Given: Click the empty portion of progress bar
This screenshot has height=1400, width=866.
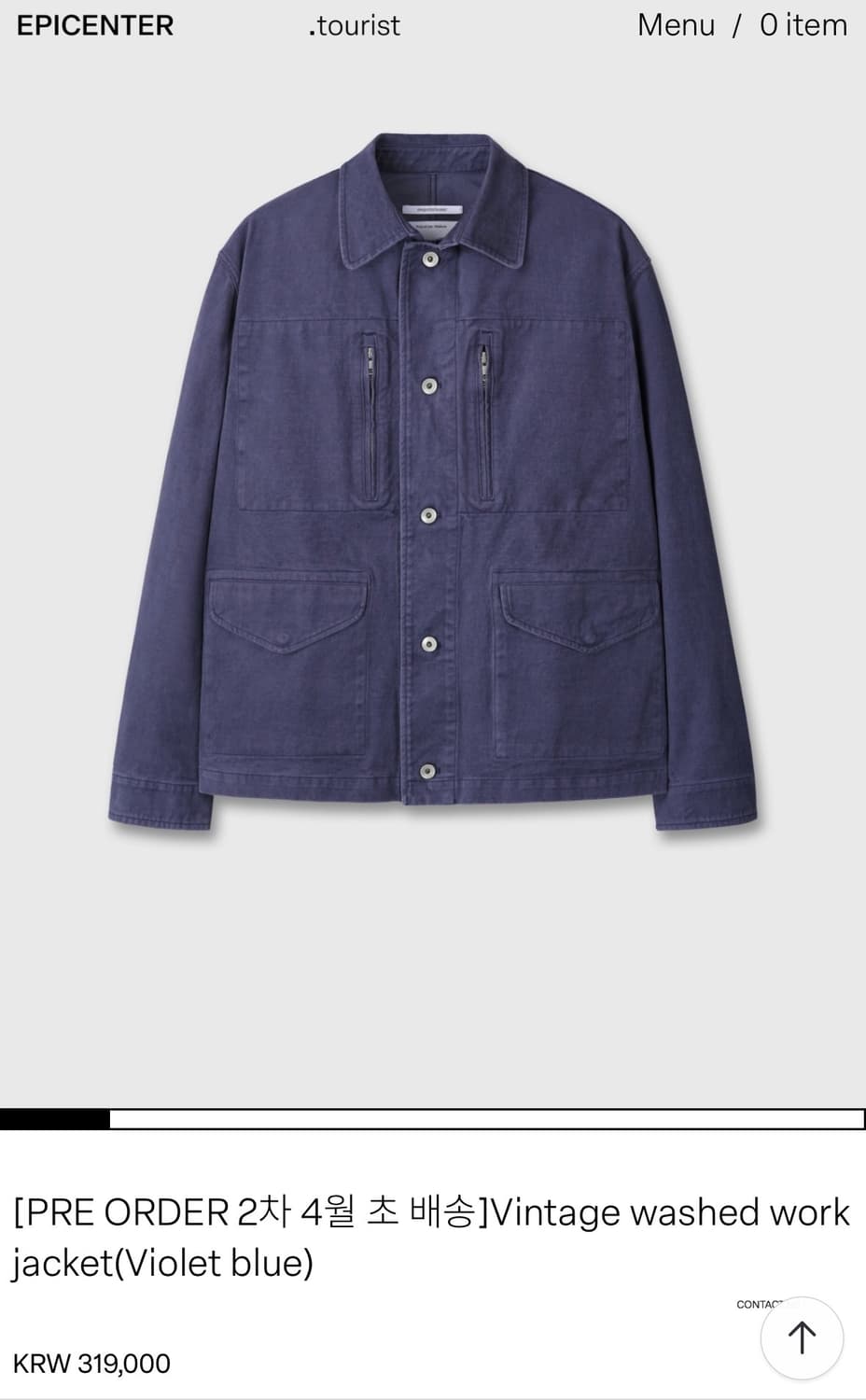Looking at the screenshot, I should click(485, 1117).
